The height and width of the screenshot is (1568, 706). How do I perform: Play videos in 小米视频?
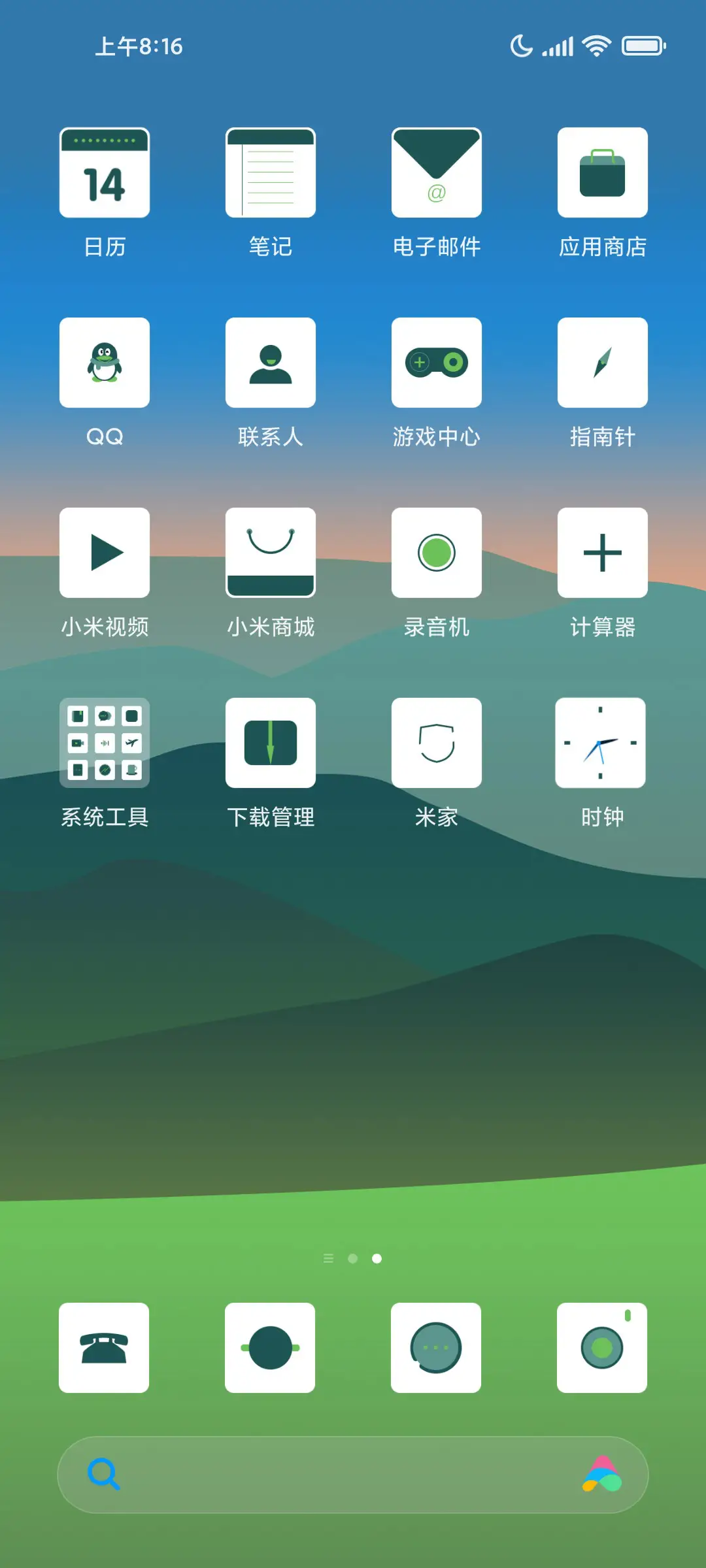(x=105, y=552)
